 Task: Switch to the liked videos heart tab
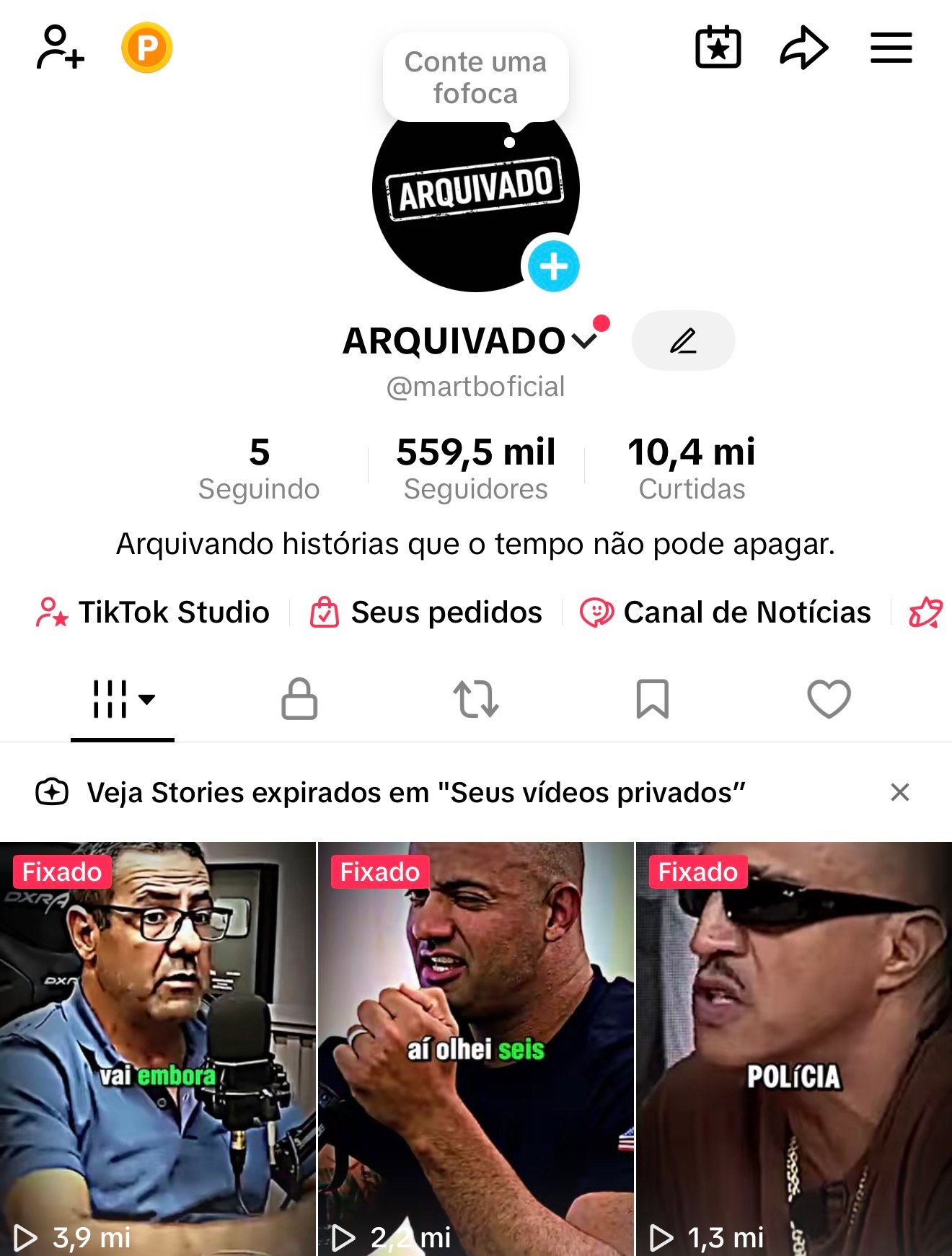(829, 698)
